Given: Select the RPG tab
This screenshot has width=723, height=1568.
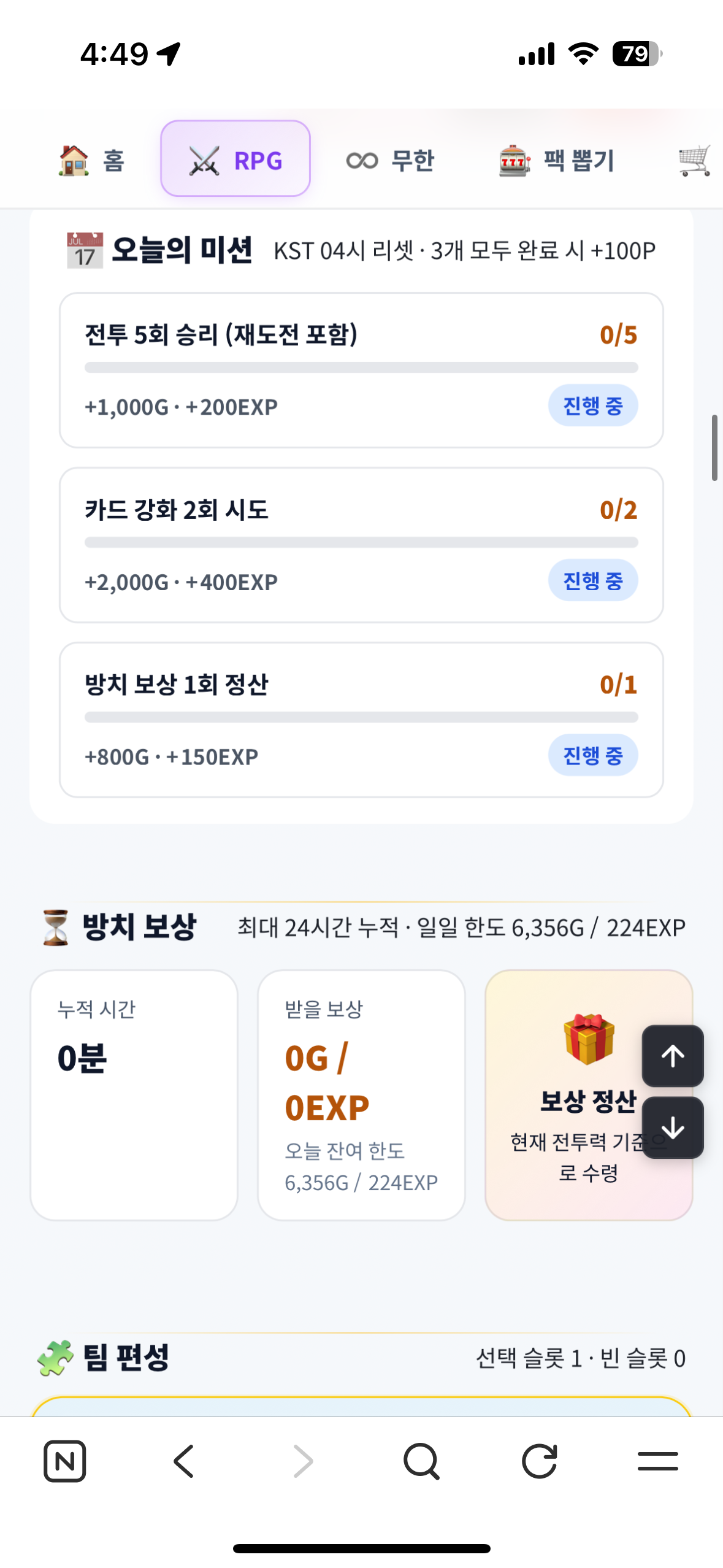Looking at the screenshot, I should click(235, 159).
